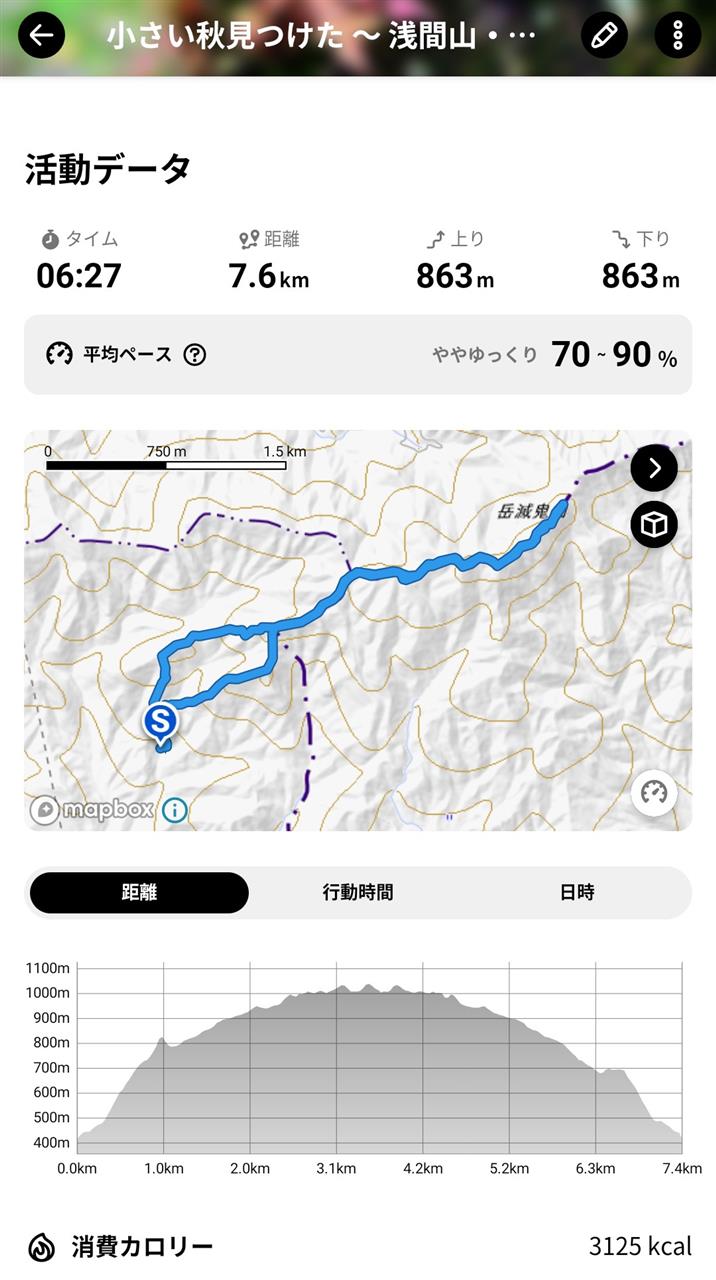Go back using the arrow icon
Screen dimensions: 716x1280
tap(40, 37)
